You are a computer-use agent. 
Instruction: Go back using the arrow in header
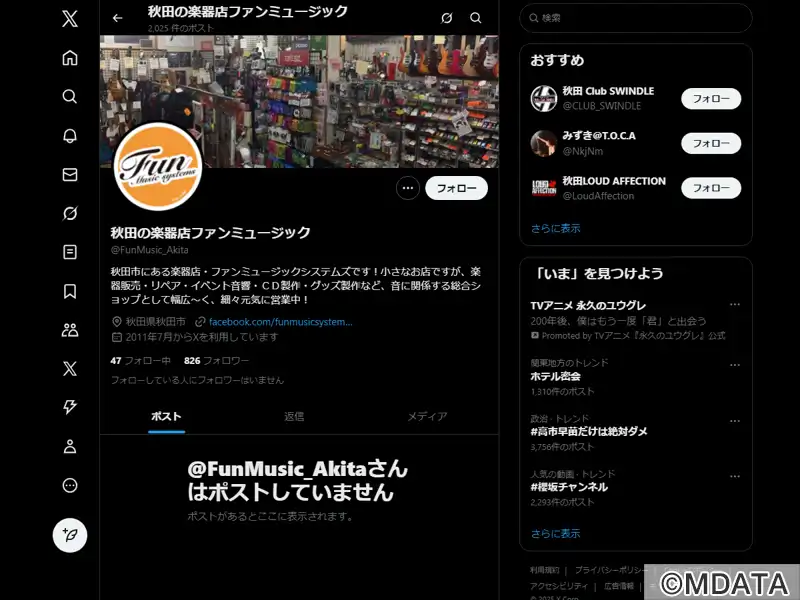pyautogui.click(x=118, y=18)
